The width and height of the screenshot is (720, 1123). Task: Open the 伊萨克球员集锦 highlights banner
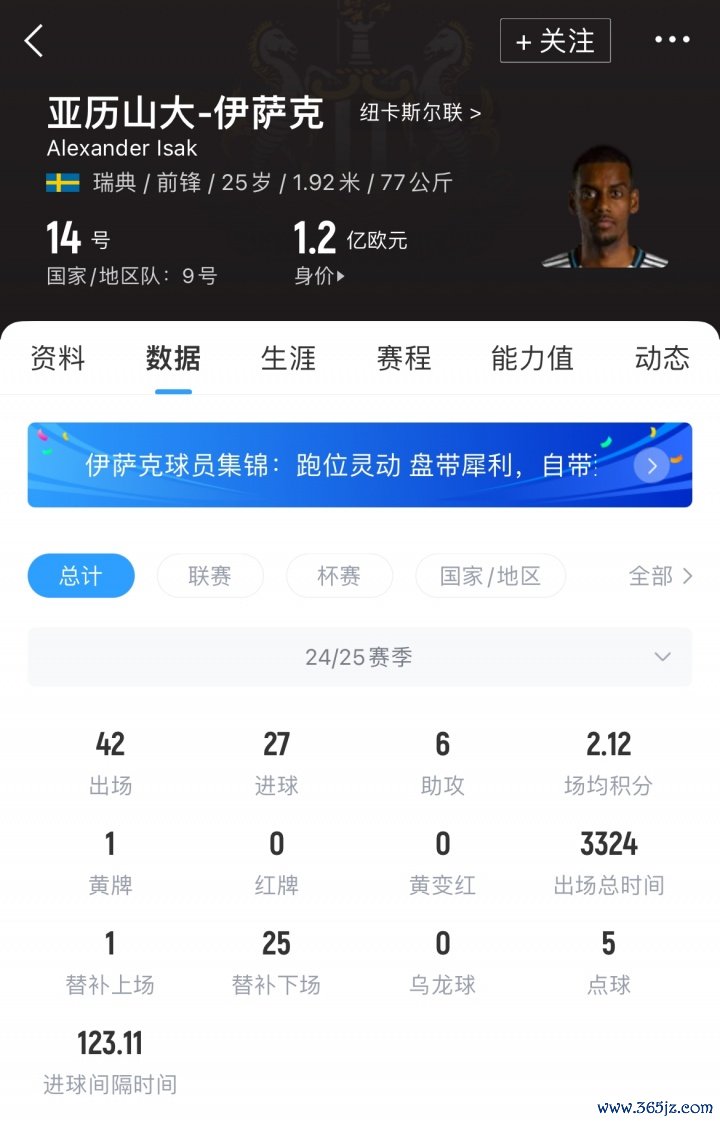point(359,465)
